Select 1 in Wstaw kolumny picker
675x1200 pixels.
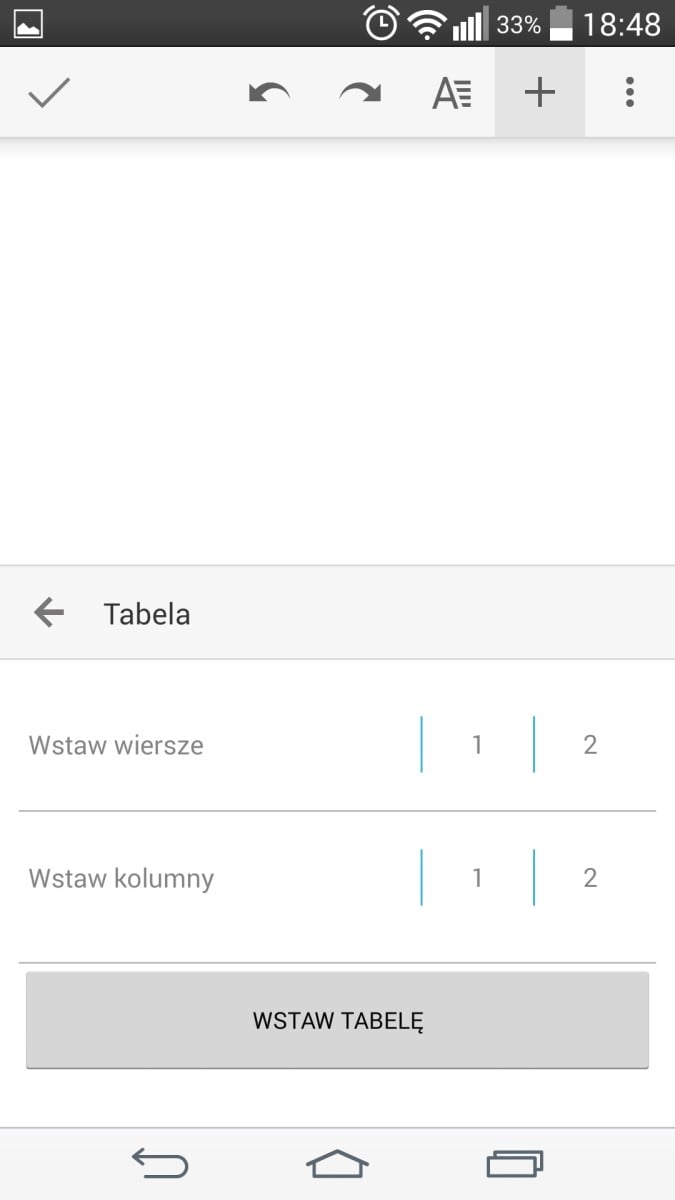[477, 878]
